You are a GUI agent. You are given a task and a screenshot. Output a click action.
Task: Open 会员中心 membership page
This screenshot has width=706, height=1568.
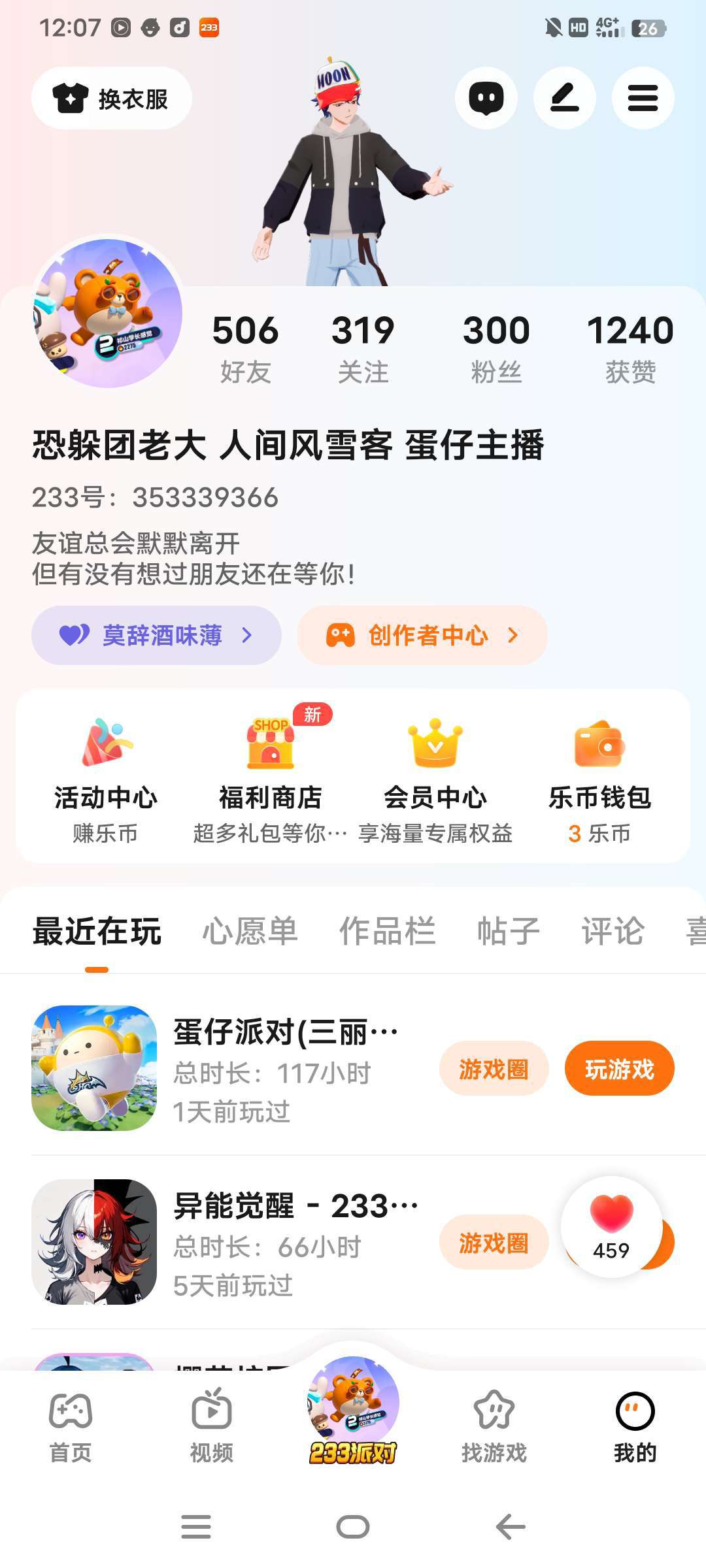point(435,779)
